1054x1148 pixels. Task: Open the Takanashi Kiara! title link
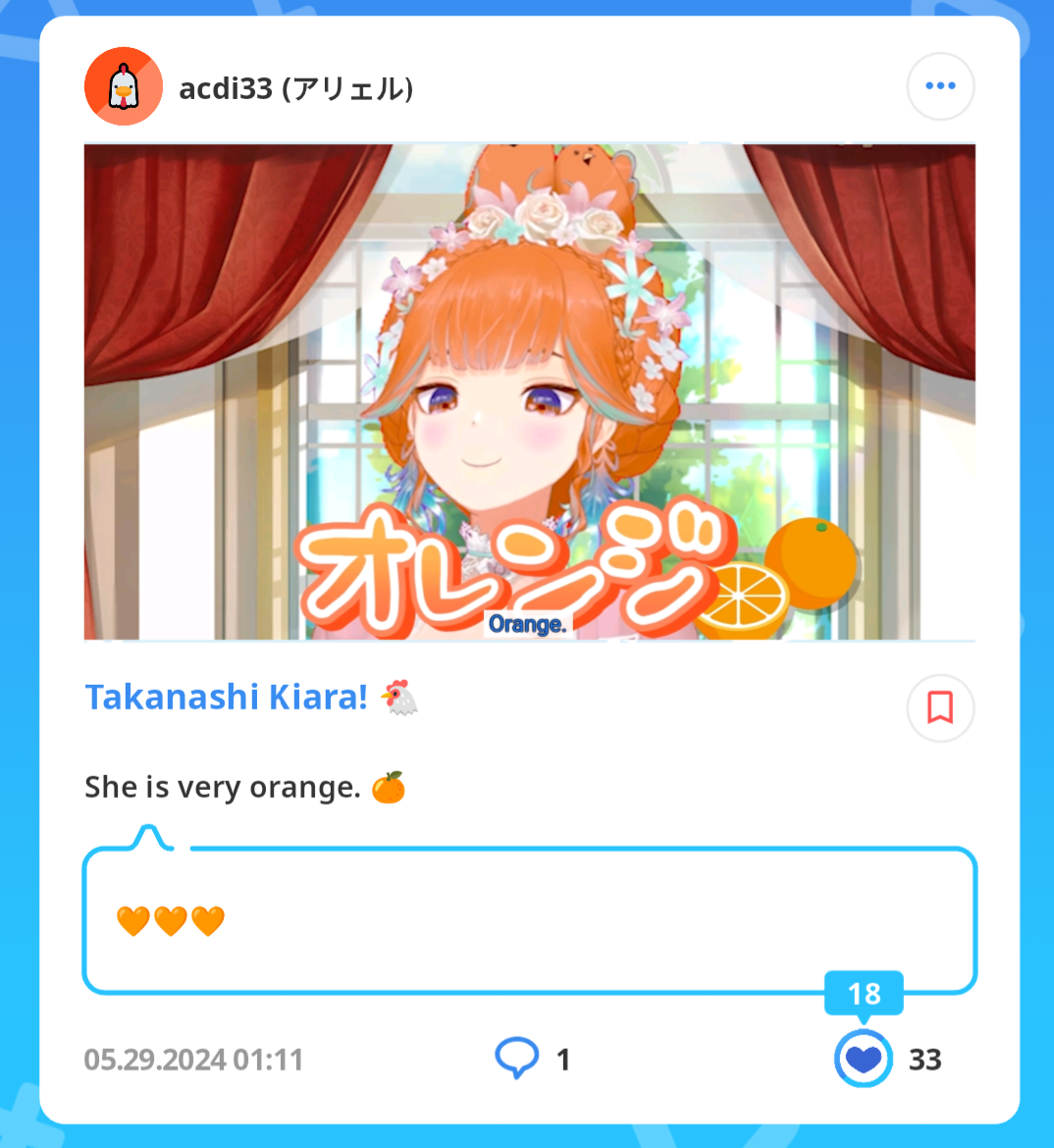pos(227,698)
